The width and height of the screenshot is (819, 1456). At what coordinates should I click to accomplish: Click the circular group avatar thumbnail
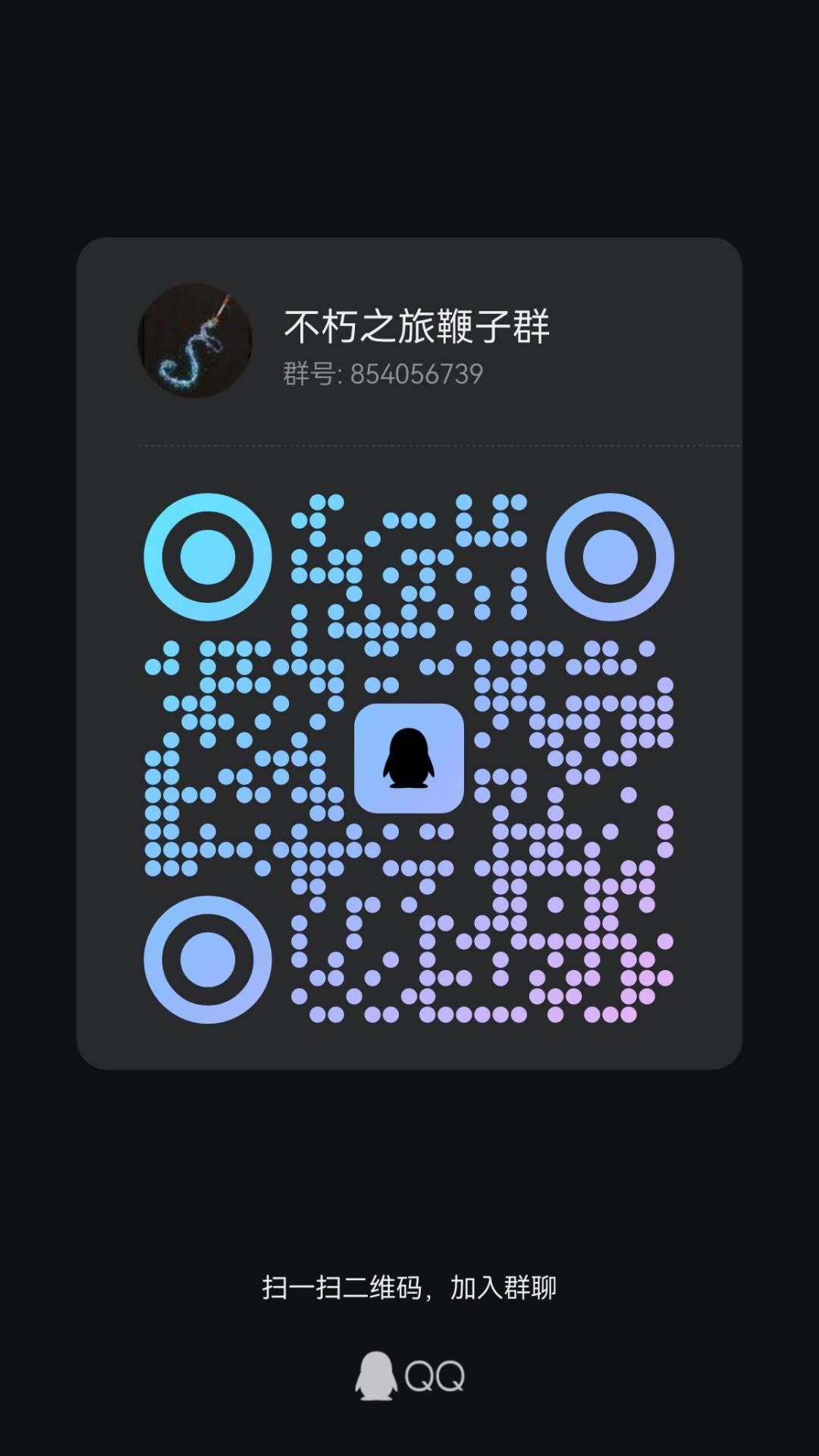point(194,341)
